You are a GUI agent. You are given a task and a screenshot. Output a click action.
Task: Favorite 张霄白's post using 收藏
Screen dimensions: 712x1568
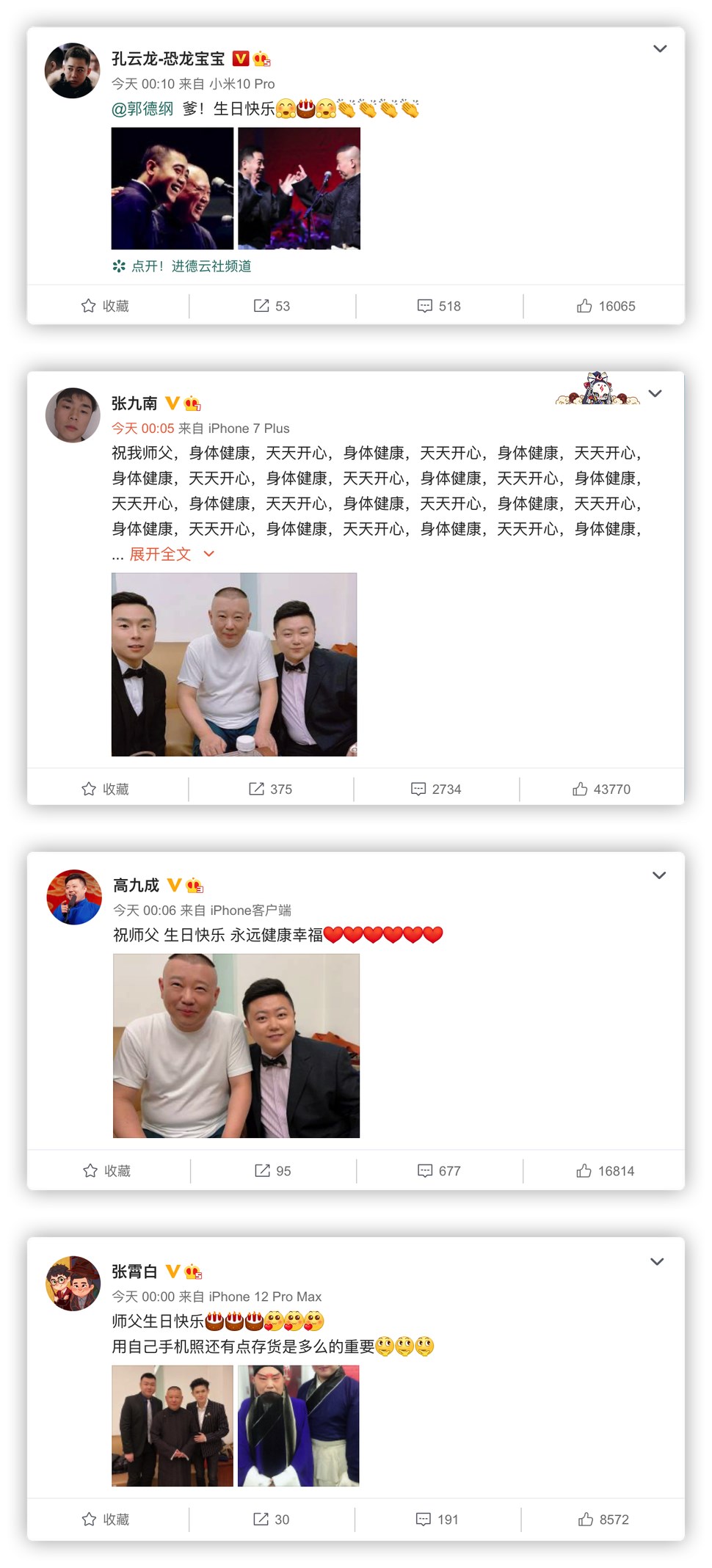pyautogui.click(x=106, y=1520)
